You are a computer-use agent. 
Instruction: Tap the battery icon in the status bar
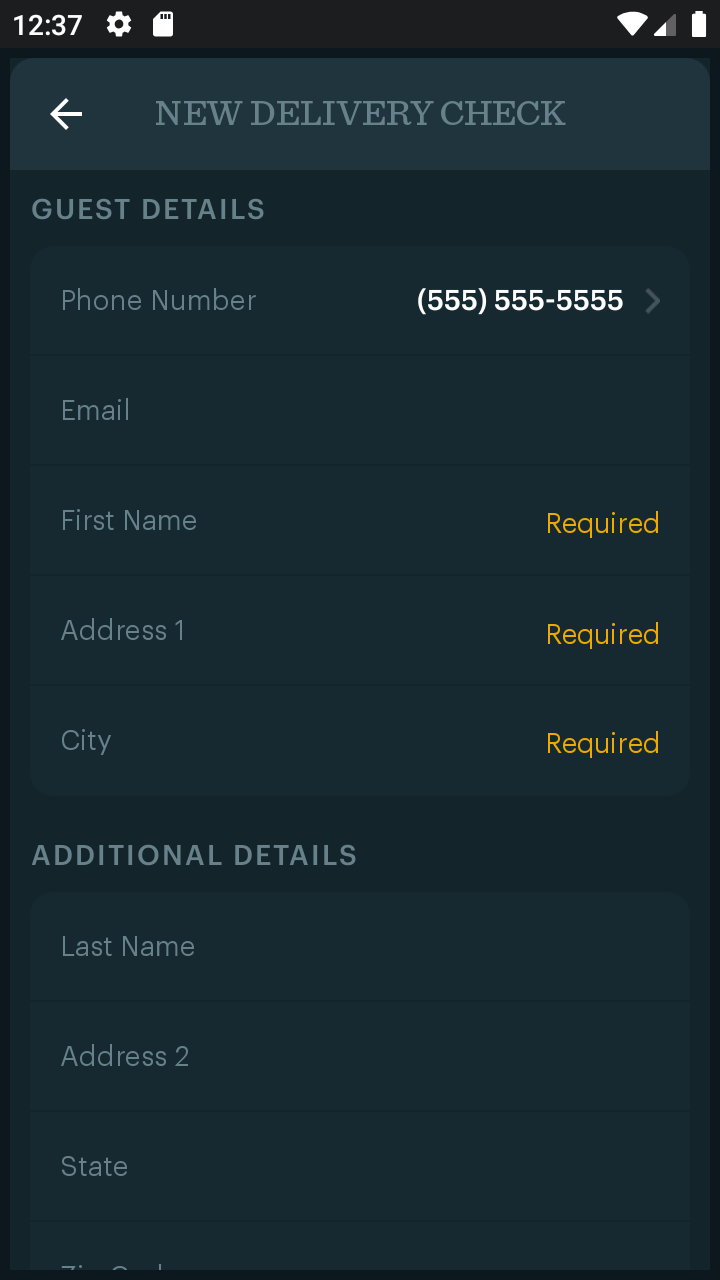click(697, 23)
